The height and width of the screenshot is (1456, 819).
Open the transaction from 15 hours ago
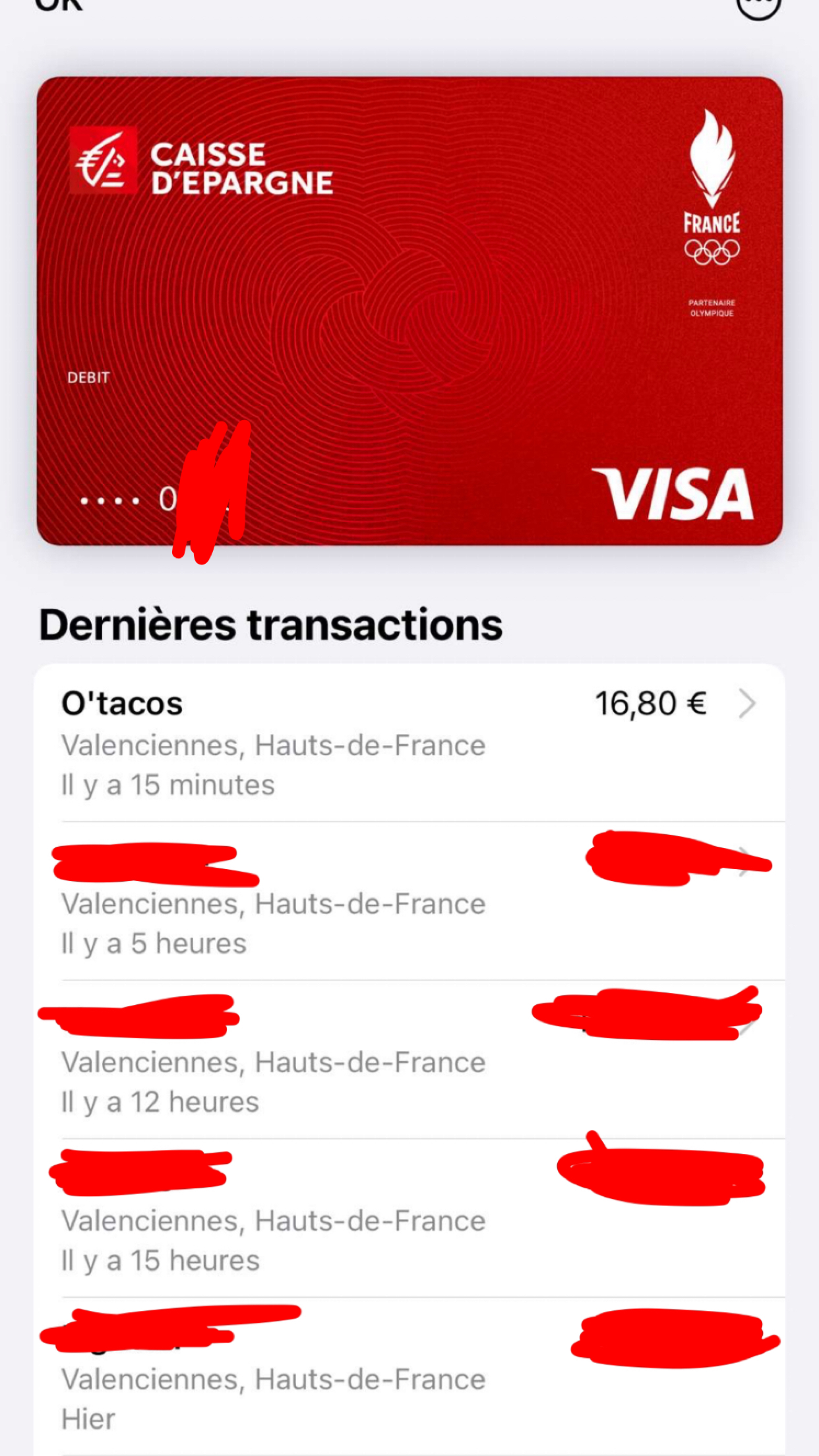[x=409, y=1219]
